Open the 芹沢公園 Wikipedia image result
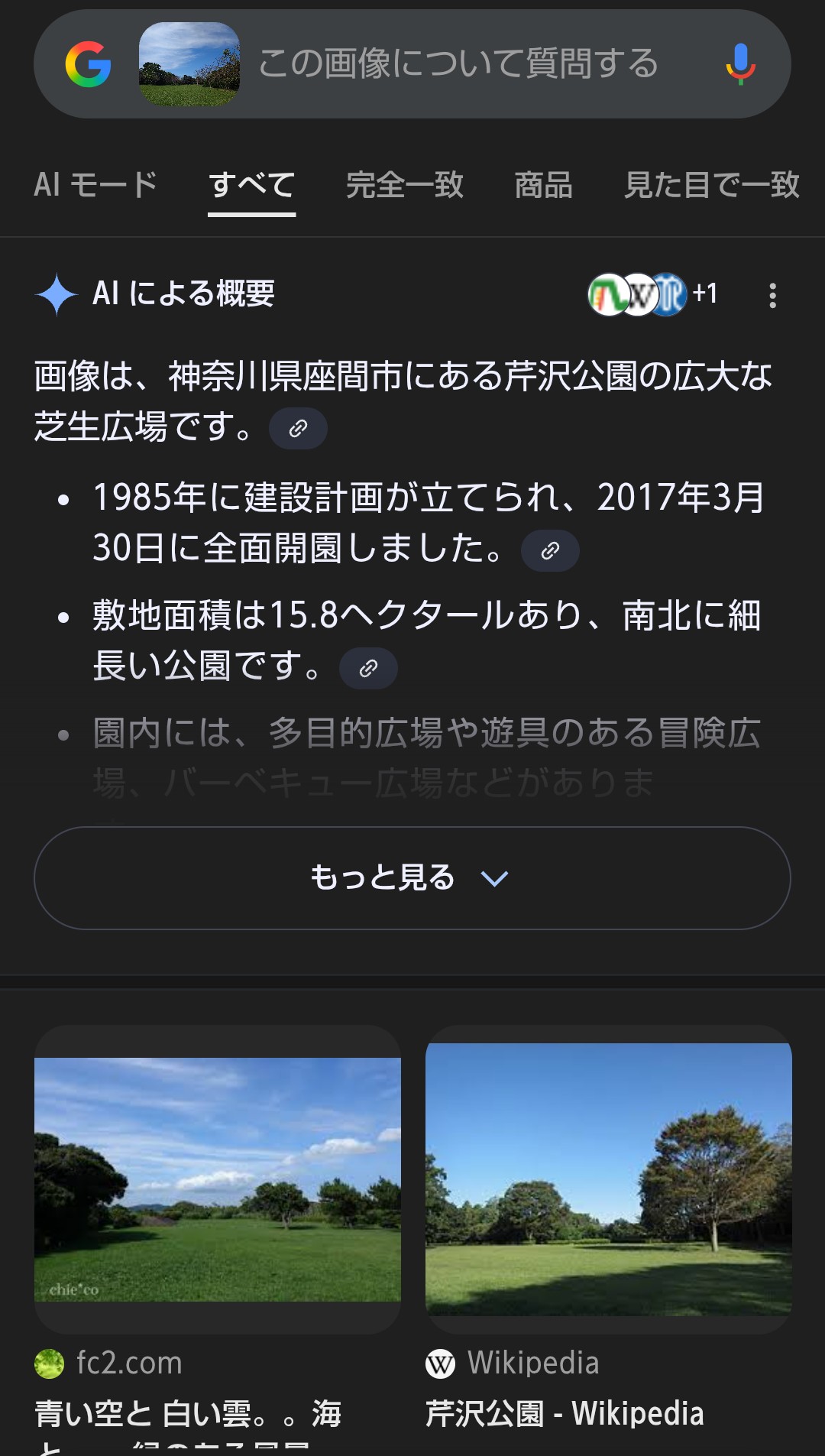Image resolution: width=825 pixels, height=1456 pixels. click(609, 1179)
